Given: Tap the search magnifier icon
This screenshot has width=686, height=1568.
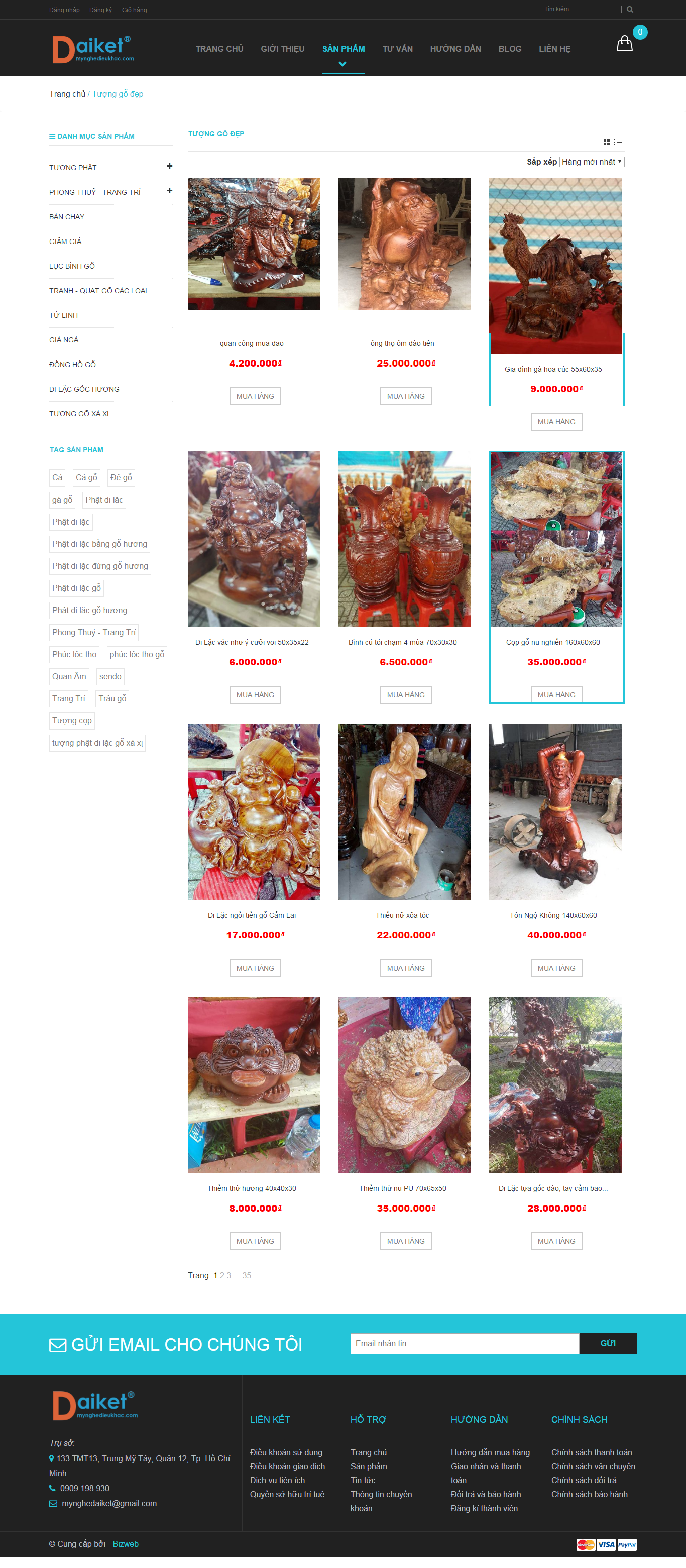Looking at the screenshot, I should point(630,9).
